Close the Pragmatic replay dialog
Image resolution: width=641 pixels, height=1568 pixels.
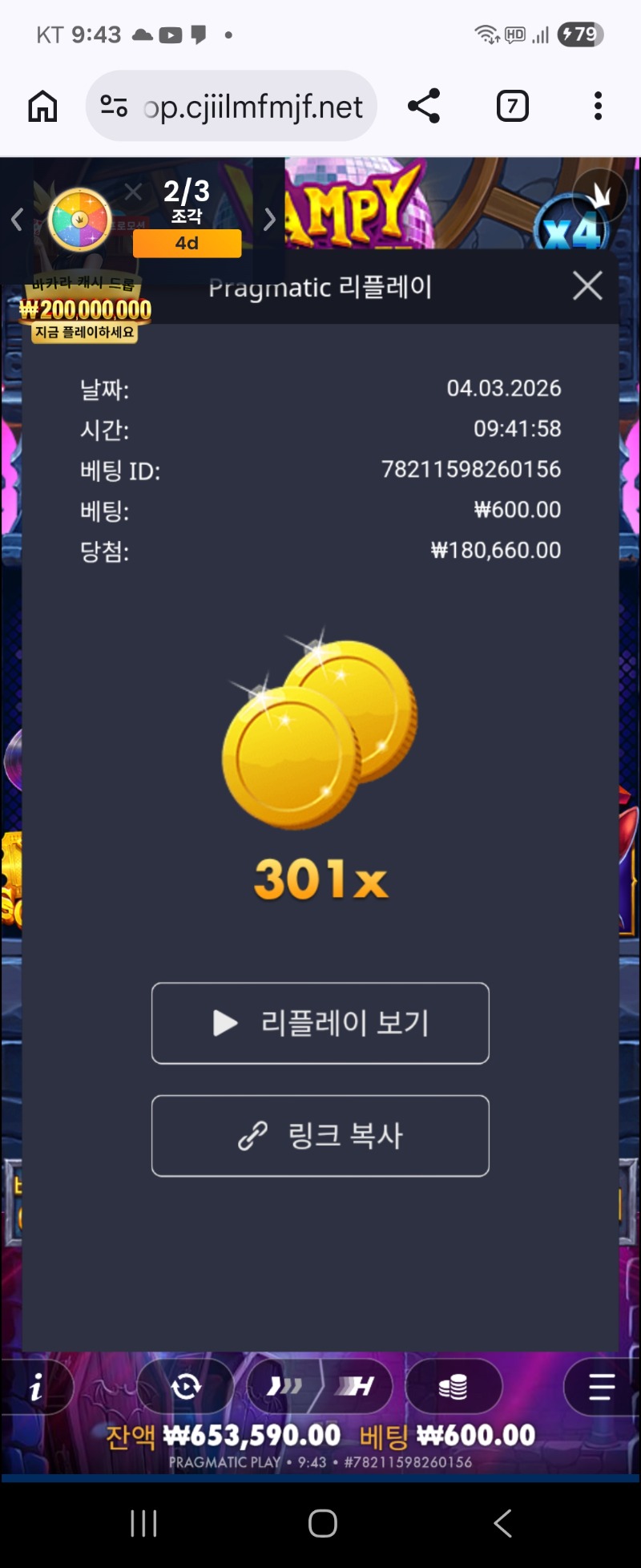(587, 285)
